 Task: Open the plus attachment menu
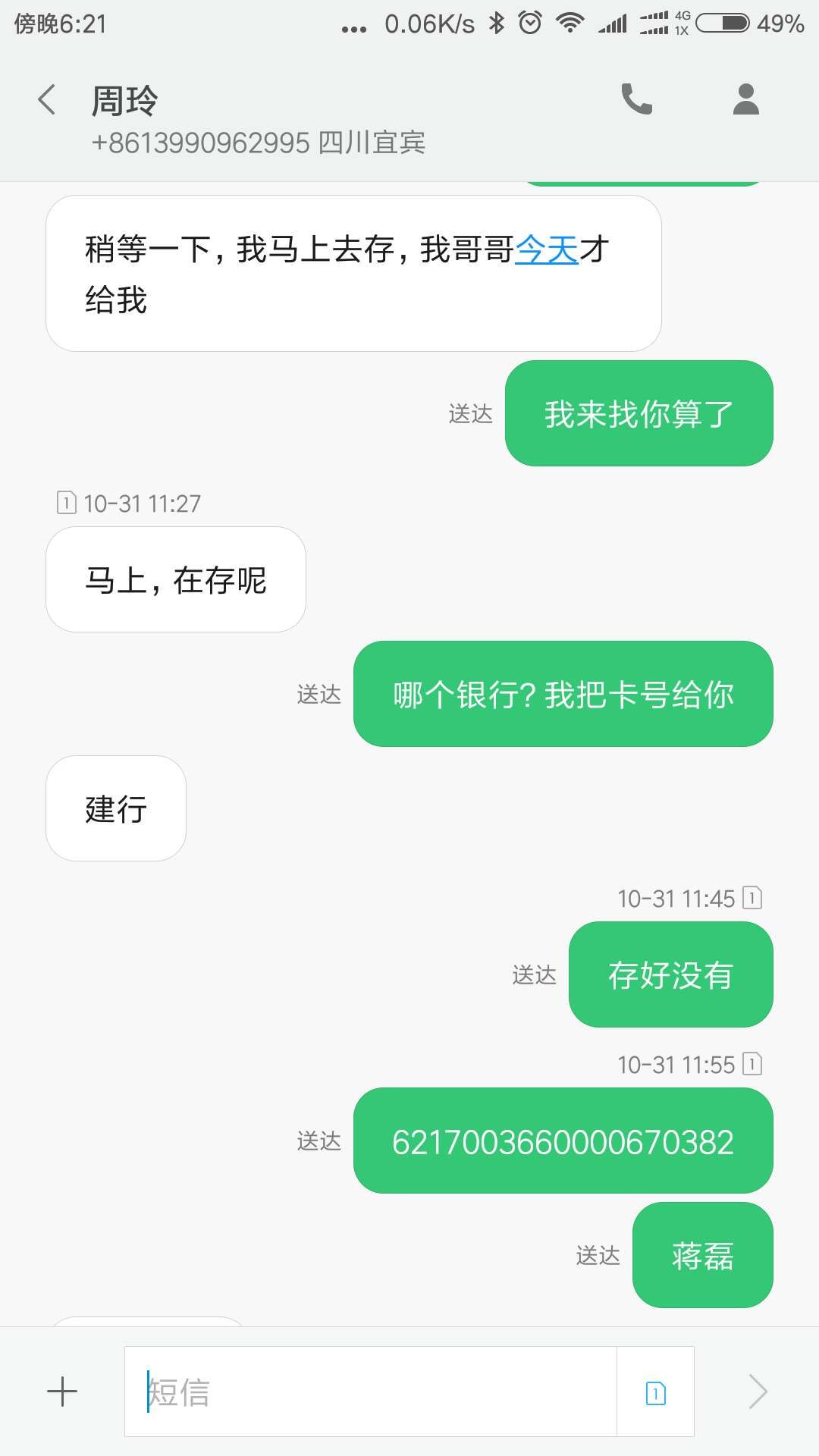coord(62,1392)
